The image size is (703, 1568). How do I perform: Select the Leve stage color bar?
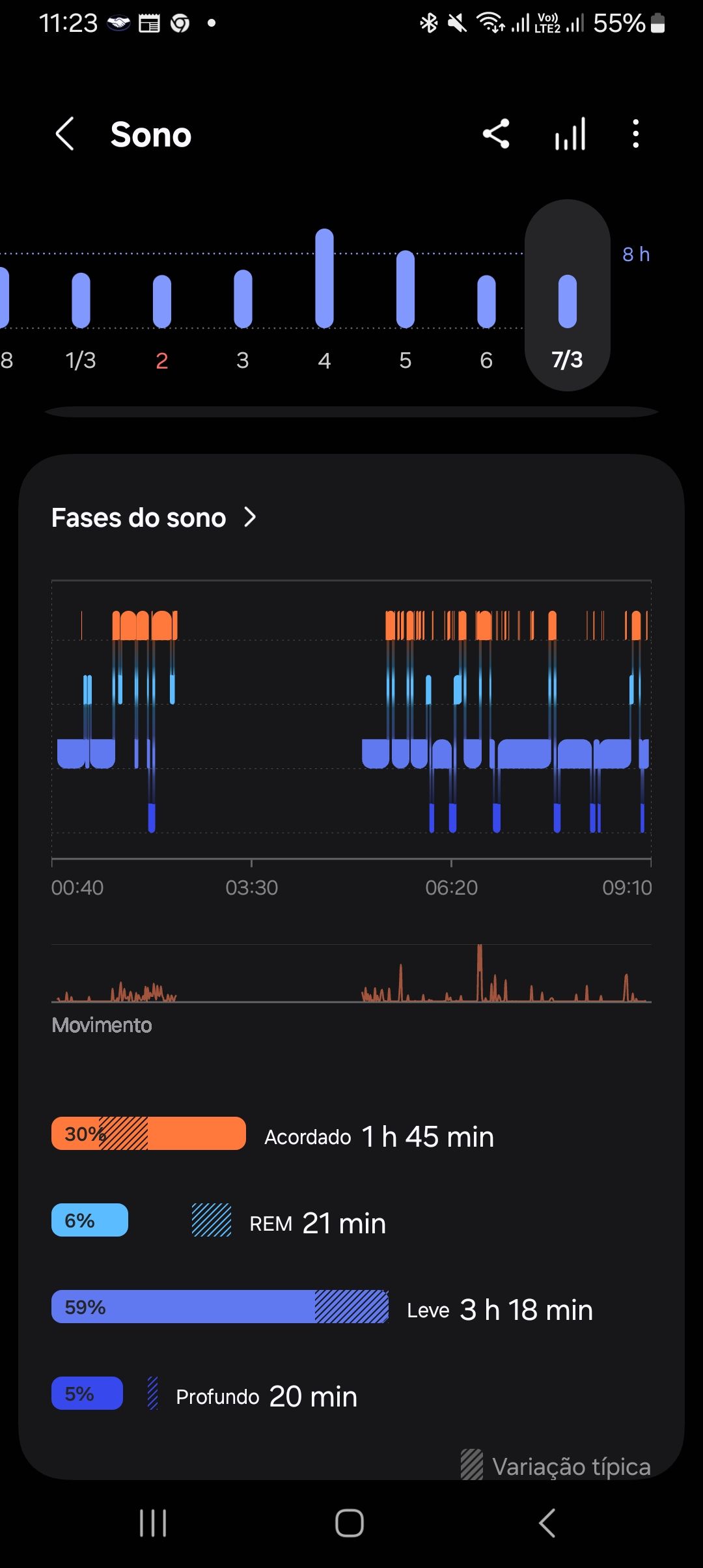(x=220, y=1308)
